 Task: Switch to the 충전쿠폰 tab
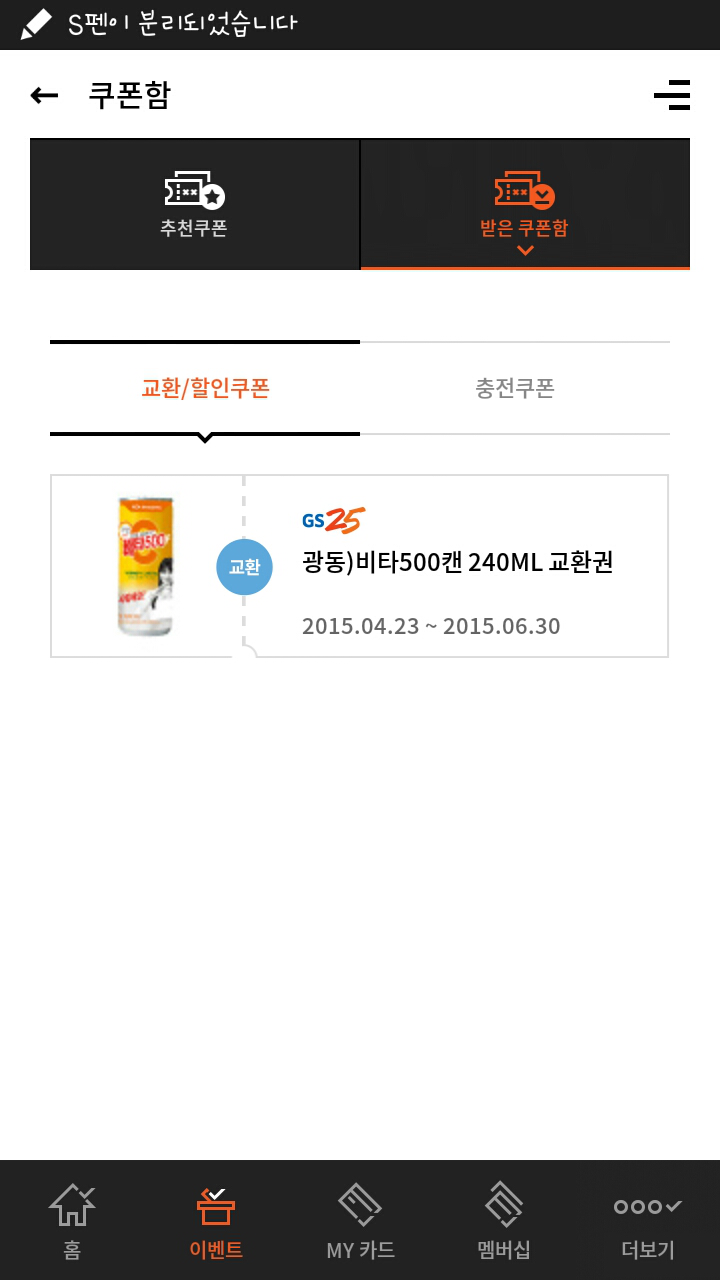(514, 388)
